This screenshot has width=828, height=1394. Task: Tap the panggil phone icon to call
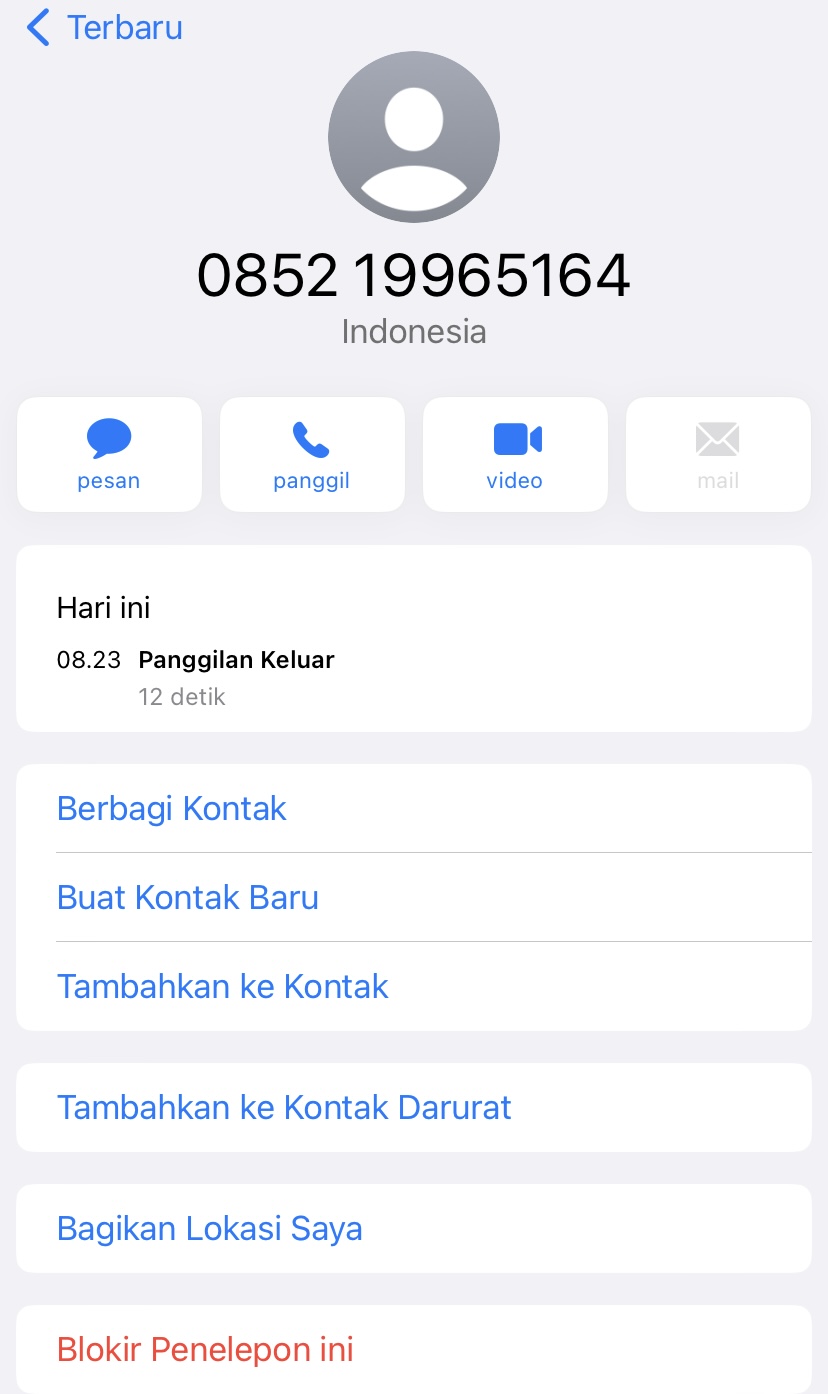[x=312, y=439]
